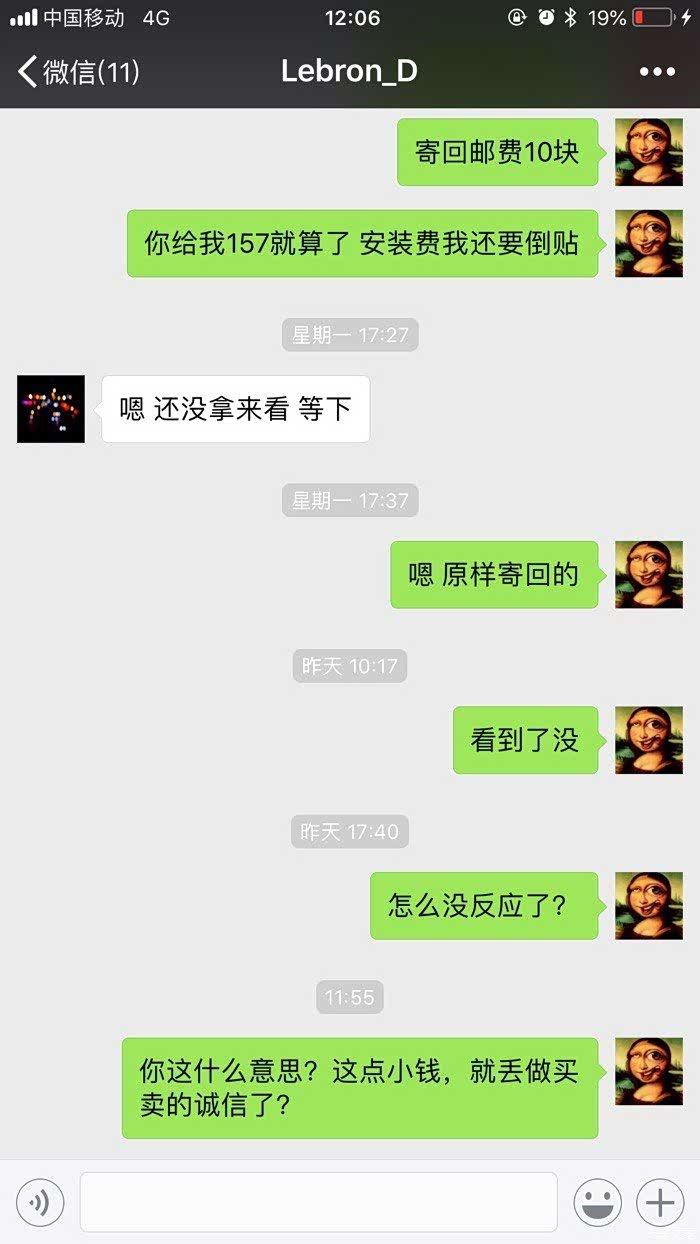This screenshot has width=700, height=1244.
Task: Switch to voice message input
Action: click(x=40, y=1202)
